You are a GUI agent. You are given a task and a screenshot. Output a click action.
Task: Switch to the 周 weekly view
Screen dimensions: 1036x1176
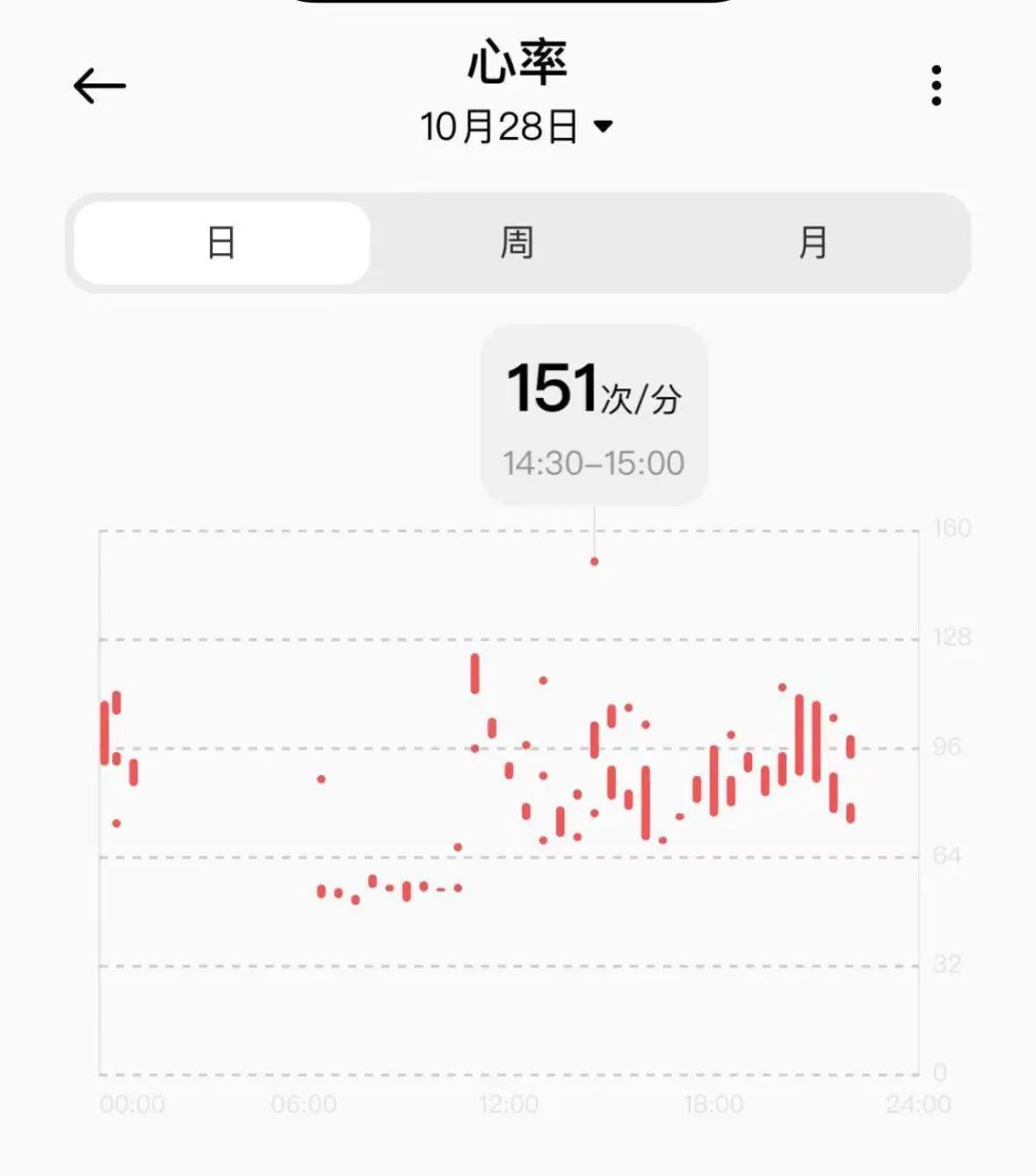coord(517,243)
